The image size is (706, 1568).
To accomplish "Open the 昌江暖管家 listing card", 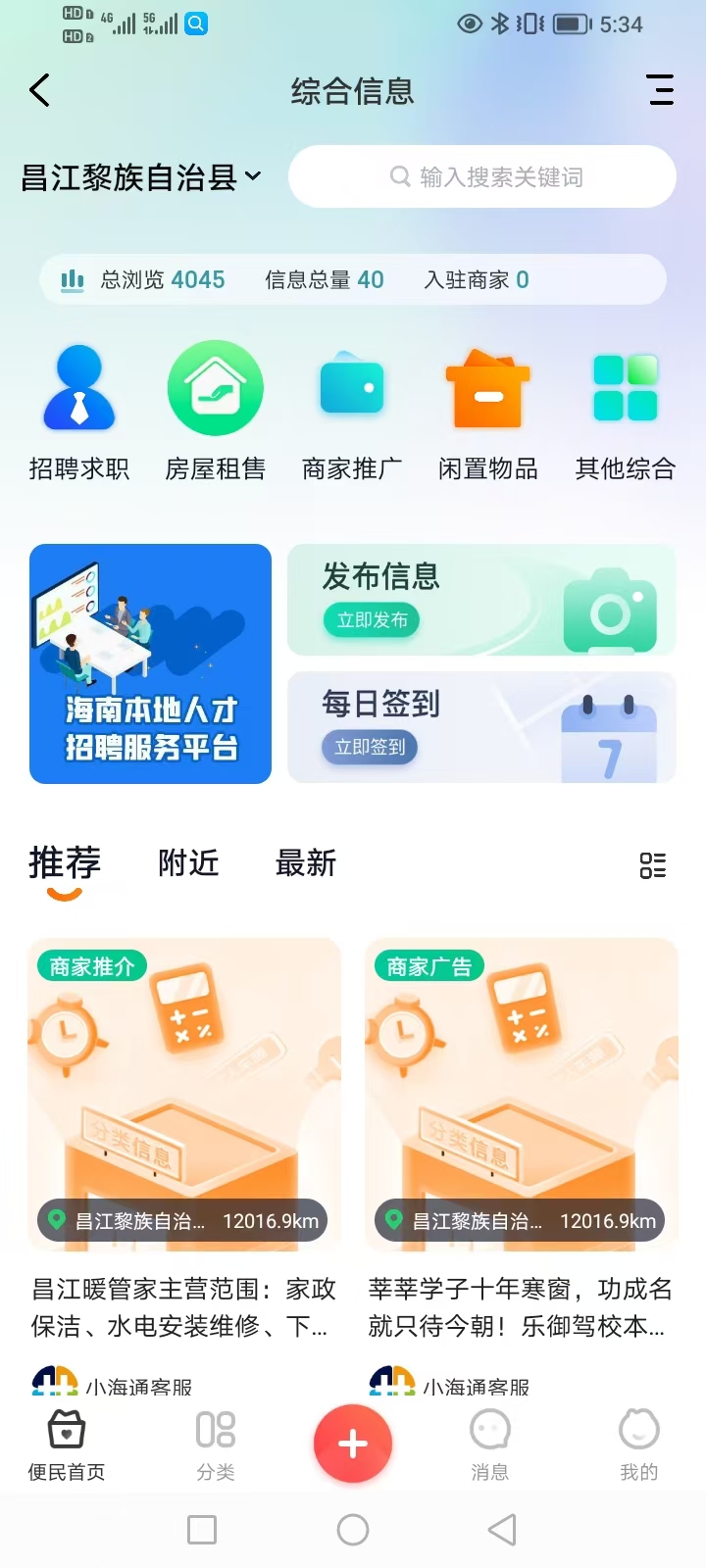I will 184,1137.
